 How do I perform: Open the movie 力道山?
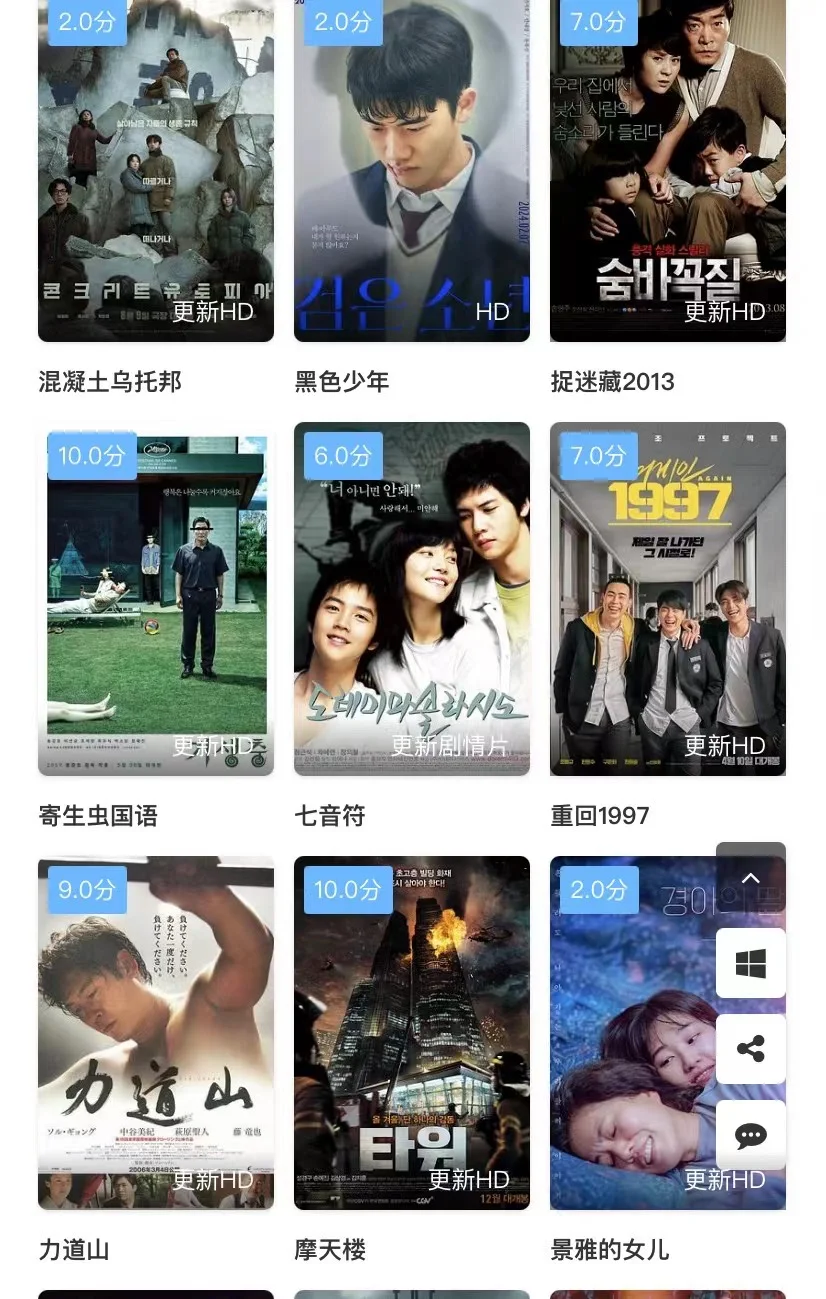coord(155,1032)
